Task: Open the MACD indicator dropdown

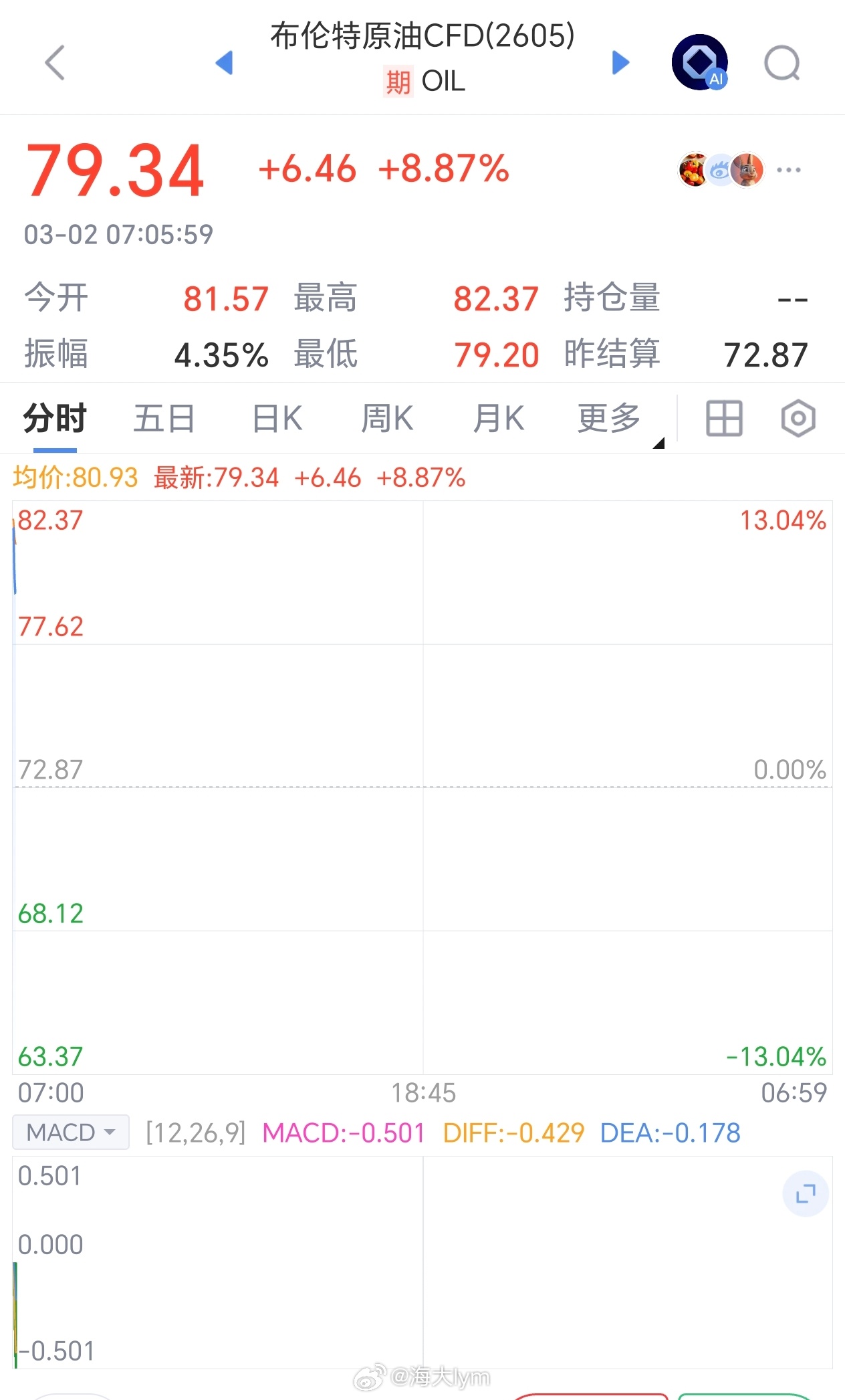Action: tap(70, 1132)
